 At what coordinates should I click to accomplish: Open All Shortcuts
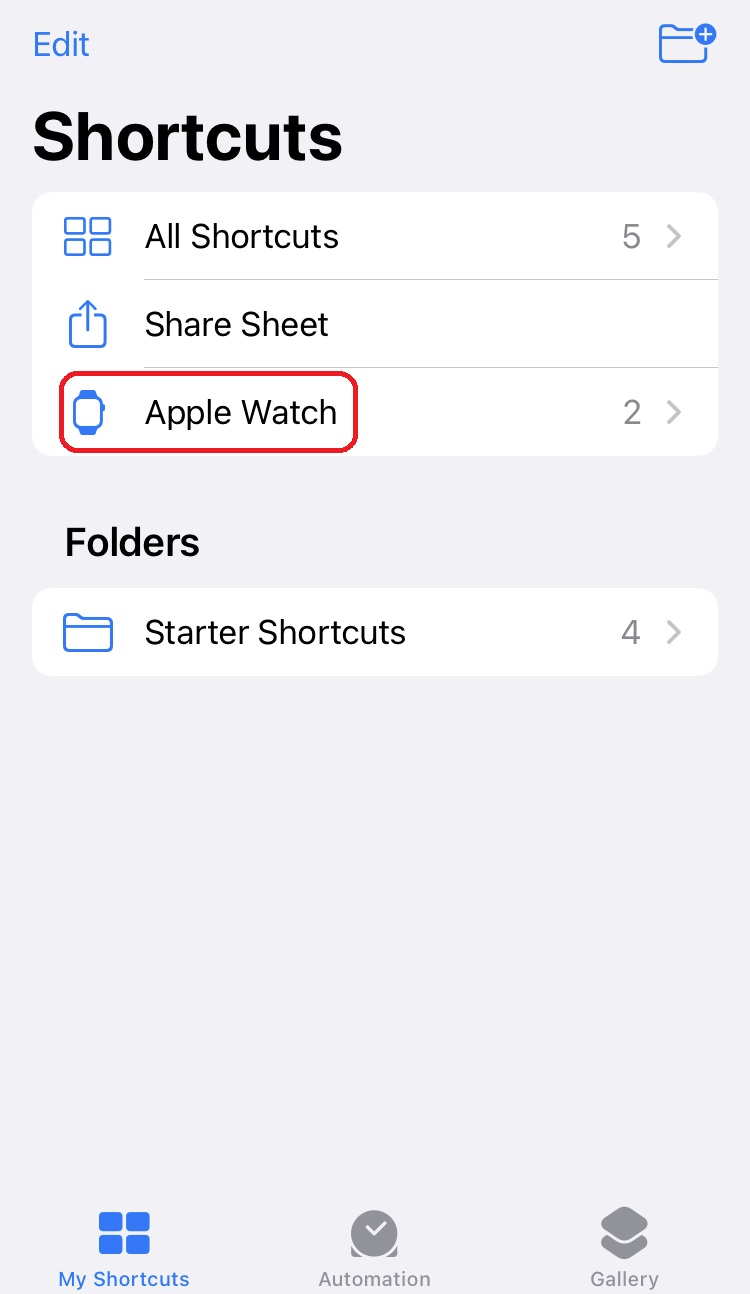click(375, 236)
